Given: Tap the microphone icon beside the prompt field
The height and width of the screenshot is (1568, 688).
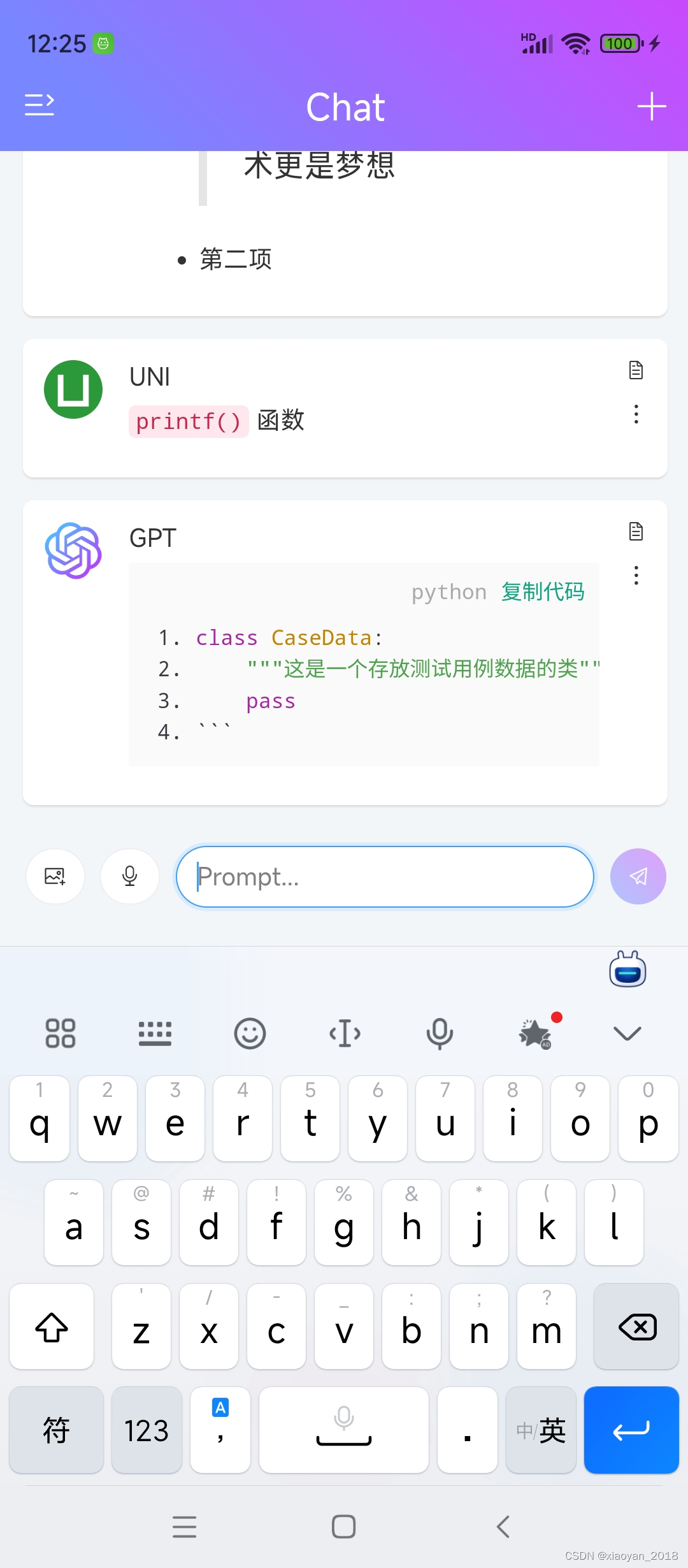Looking at the screenshot, I should pyautogui.click(x=129, y=876).
